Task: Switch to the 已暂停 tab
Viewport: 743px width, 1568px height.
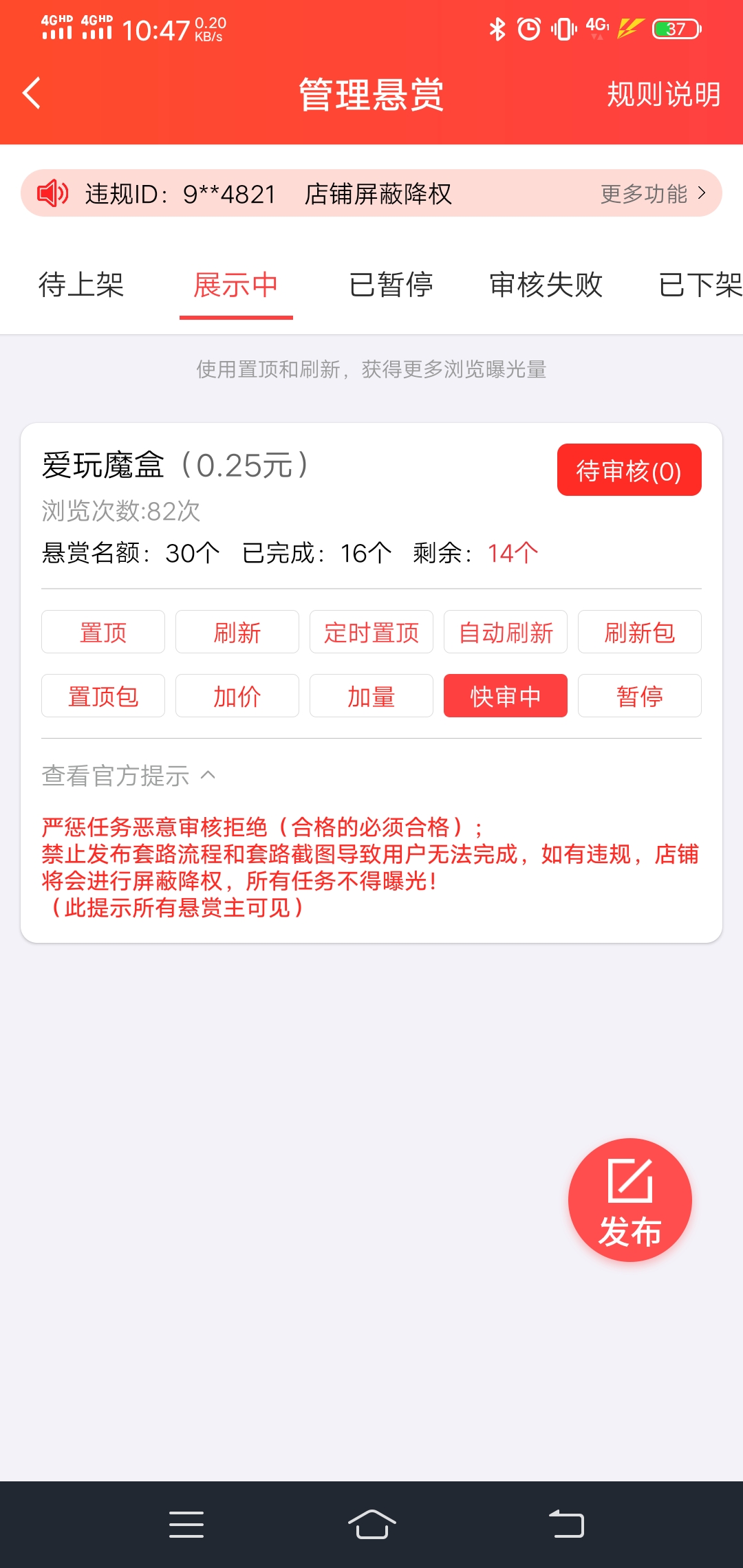Action: point(391,285)
